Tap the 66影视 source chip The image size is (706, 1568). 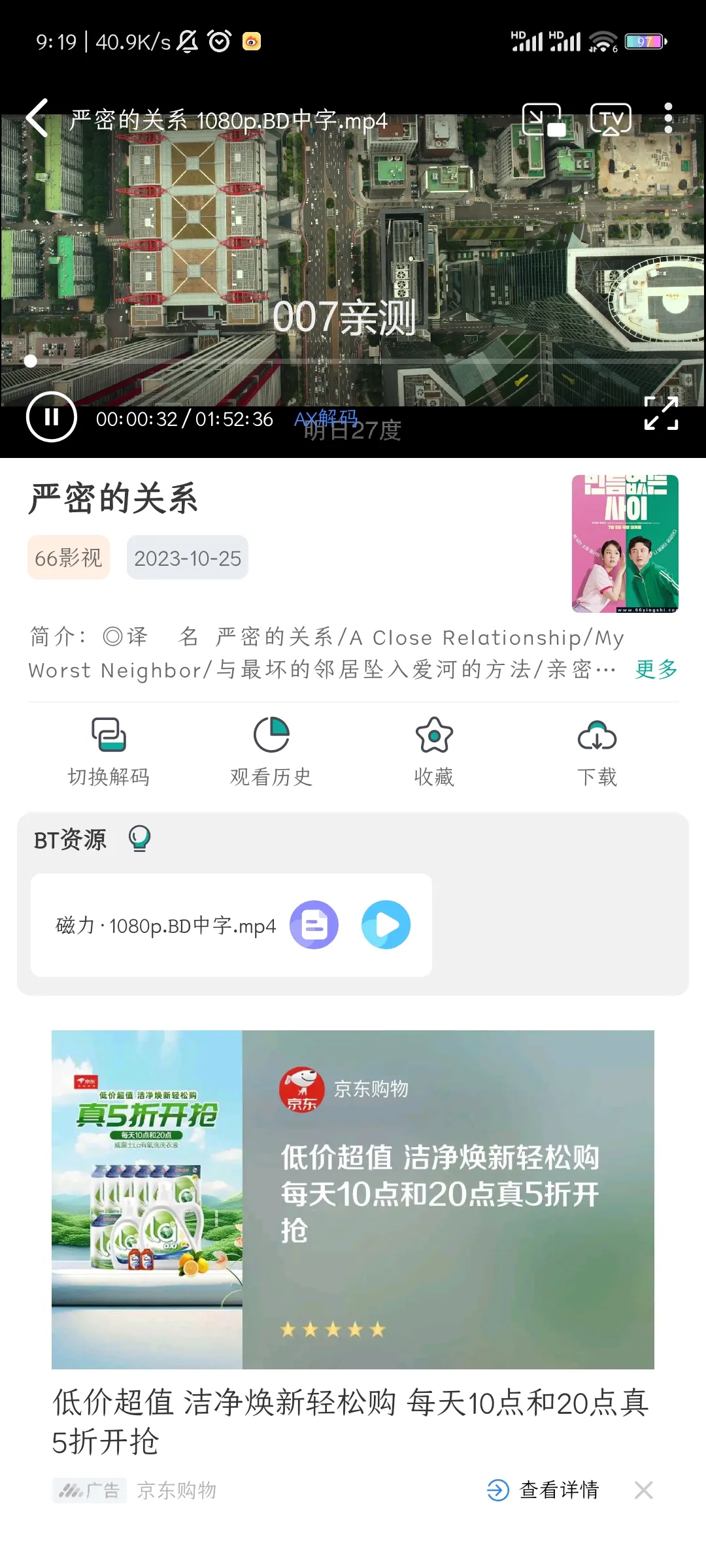point(68,558)
